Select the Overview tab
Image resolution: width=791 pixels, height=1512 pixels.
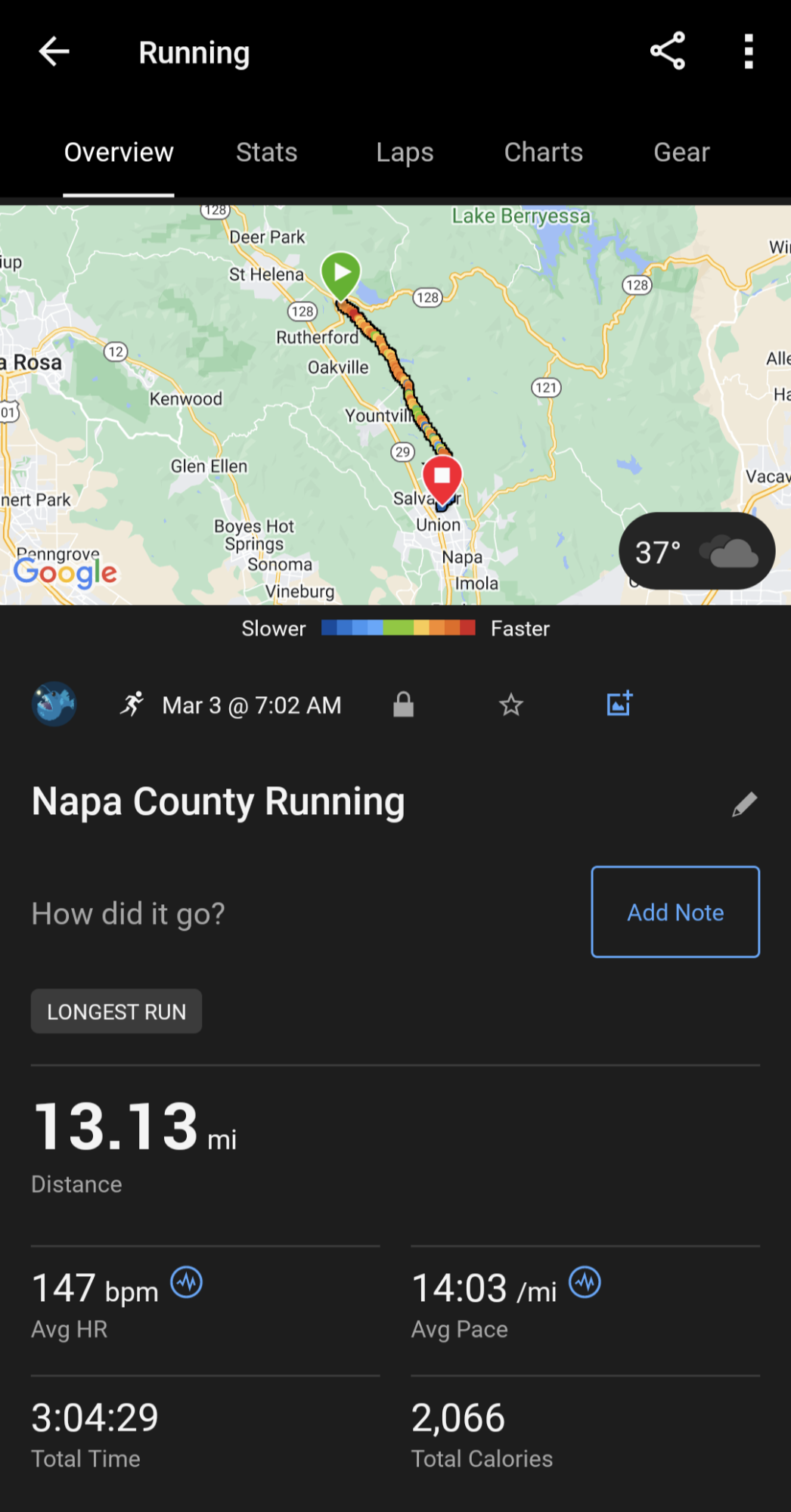click(x=119, y=152)
